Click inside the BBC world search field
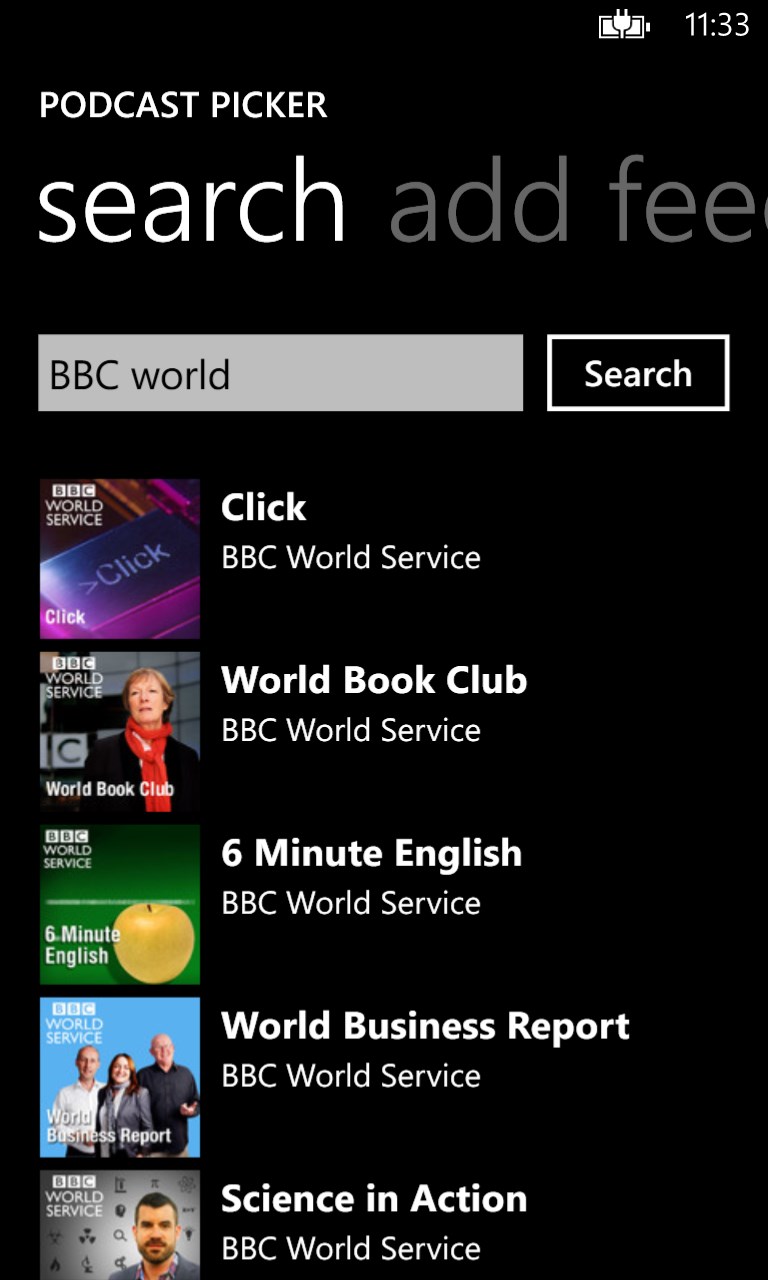Viewport: 768px width, 1280px height. coord(280,373)
